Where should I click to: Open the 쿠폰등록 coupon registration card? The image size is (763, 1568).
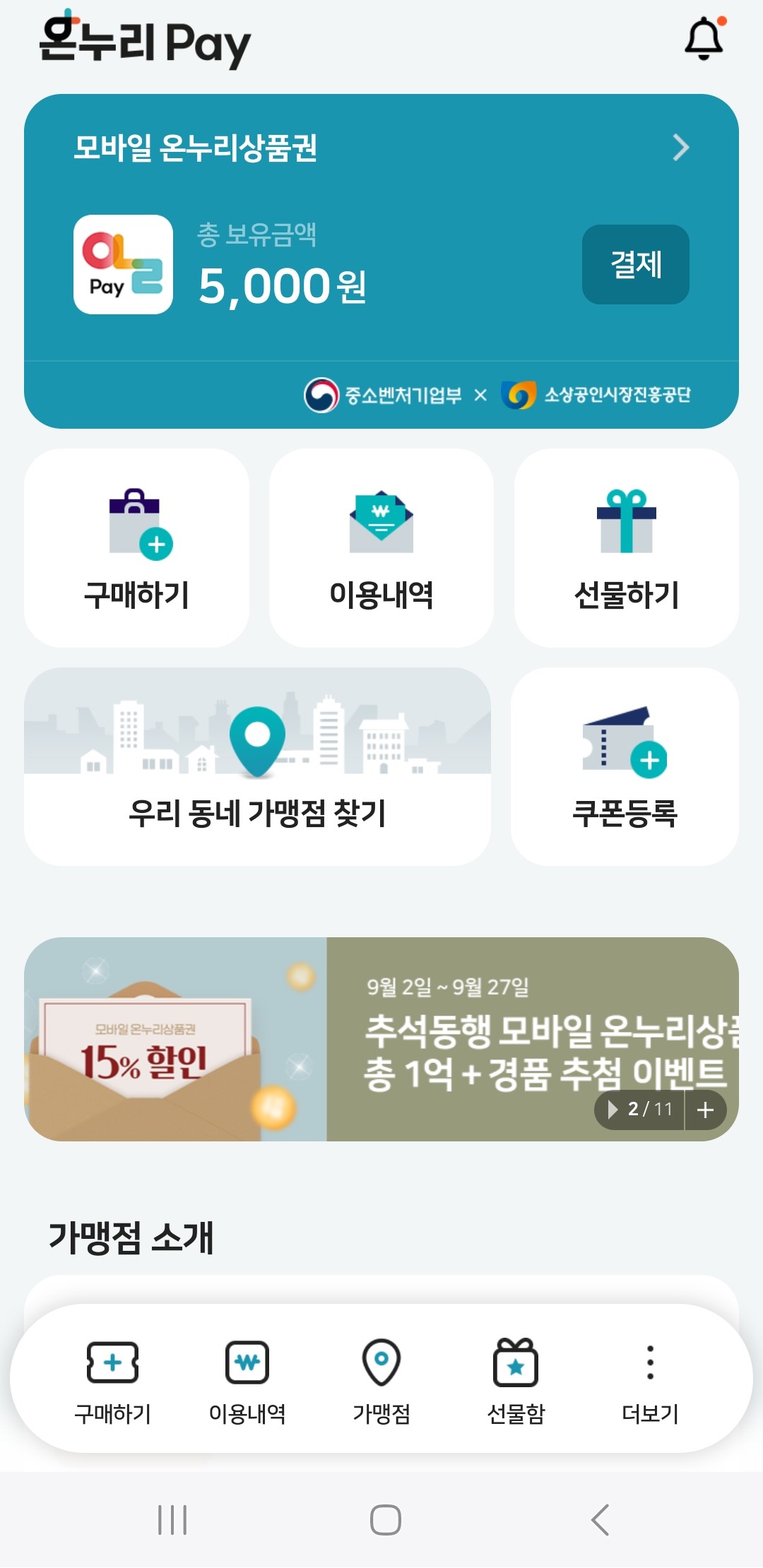(625, 766)
